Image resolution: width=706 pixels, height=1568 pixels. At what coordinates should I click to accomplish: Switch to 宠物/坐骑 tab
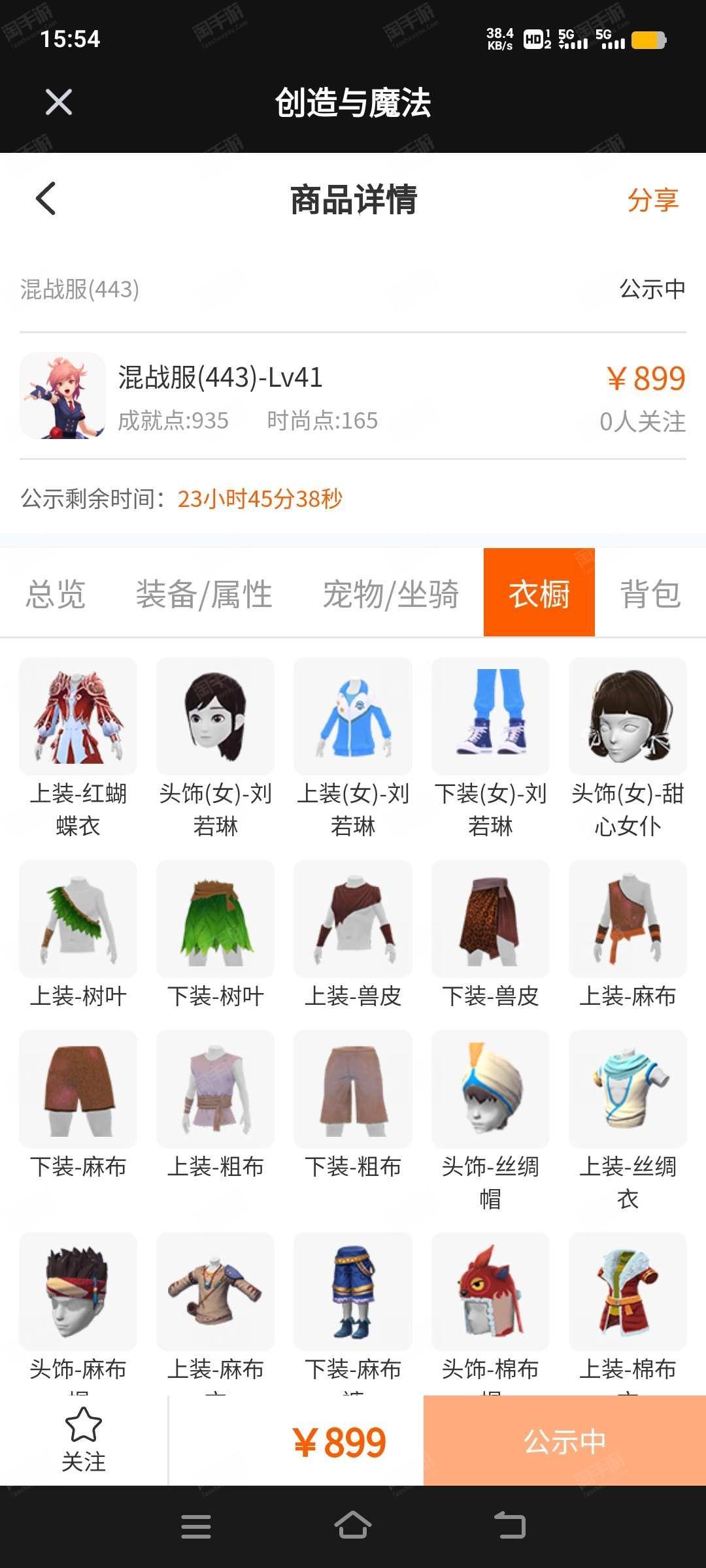(x=391, y=594)
